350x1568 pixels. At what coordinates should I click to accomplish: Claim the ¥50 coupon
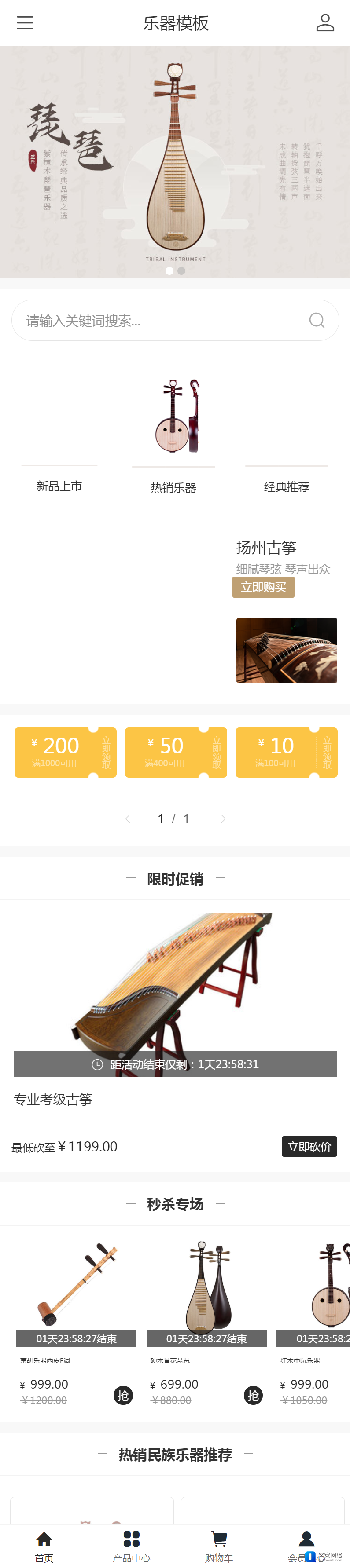[x=217, y=753]
